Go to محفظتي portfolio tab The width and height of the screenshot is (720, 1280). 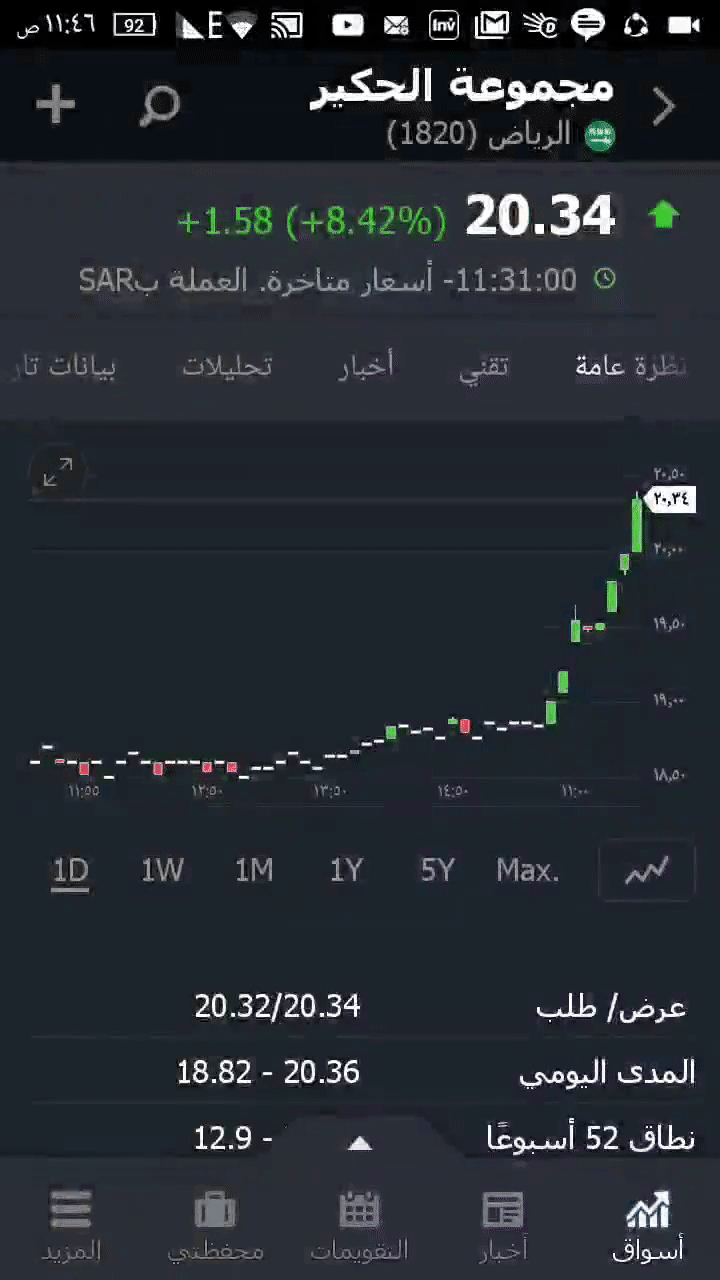click(x=215, y=1225)
